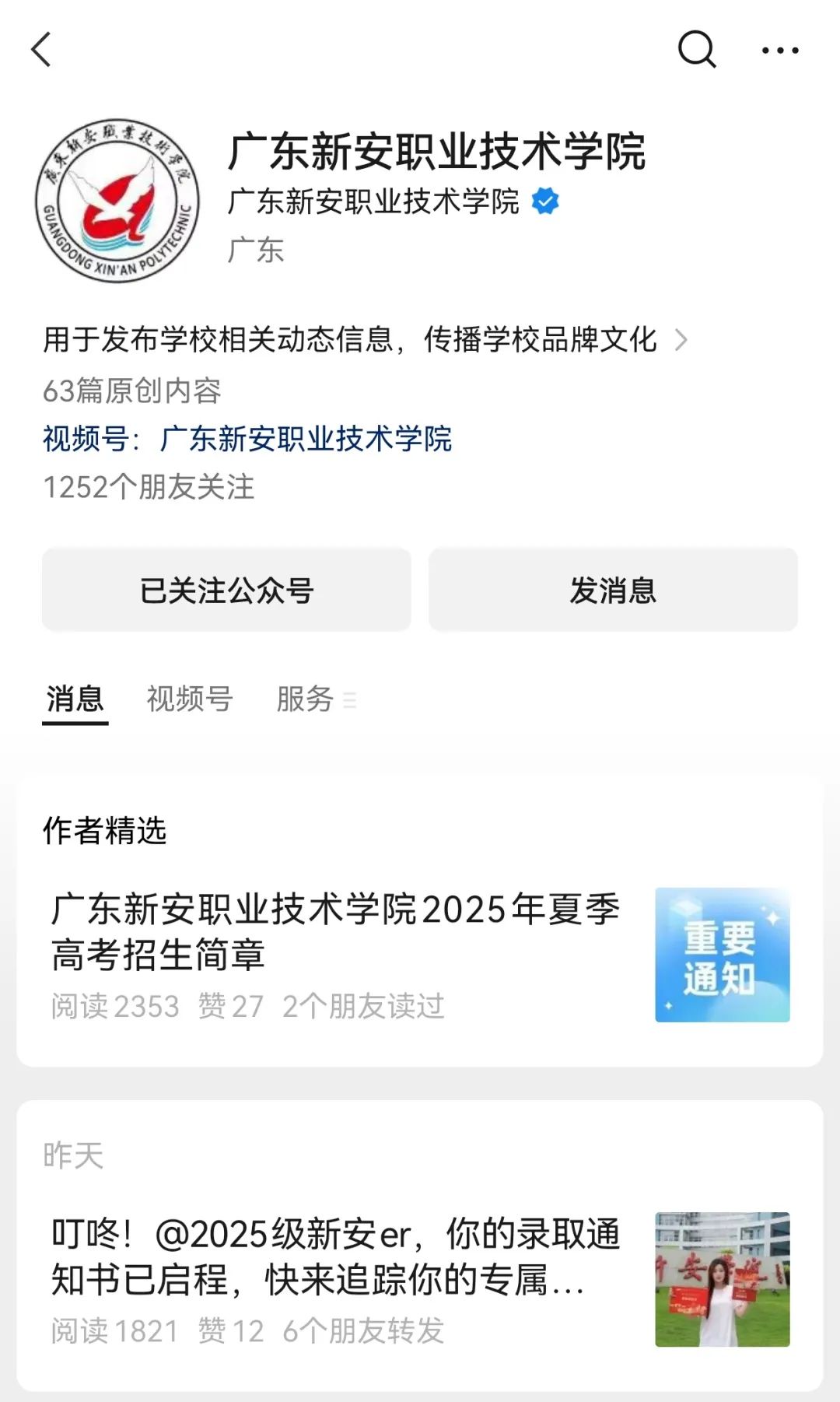This screenshot has width=840, height=1402.
Task: Tap 发消息 to message the account
Action: 613,591
